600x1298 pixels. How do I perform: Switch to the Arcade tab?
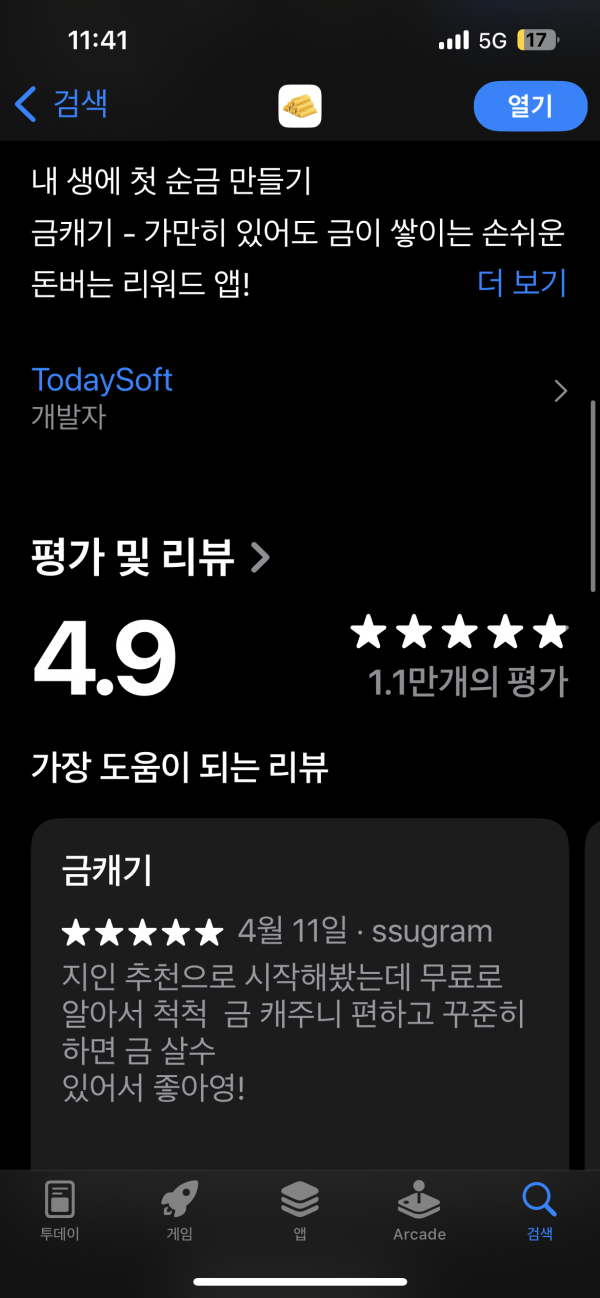click(419, 1210)
